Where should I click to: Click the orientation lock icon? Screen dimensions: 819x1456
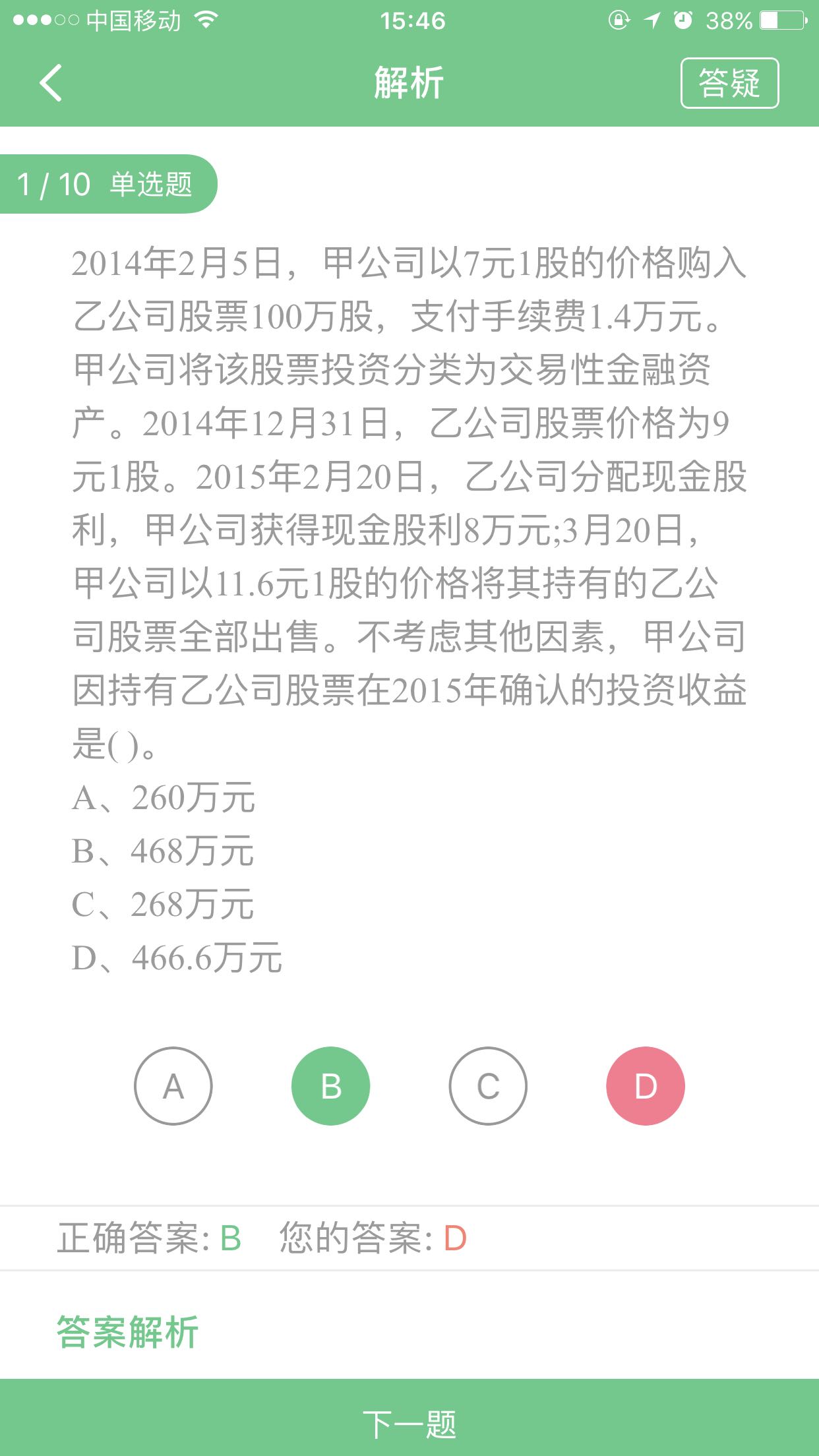tap(619, 20)
